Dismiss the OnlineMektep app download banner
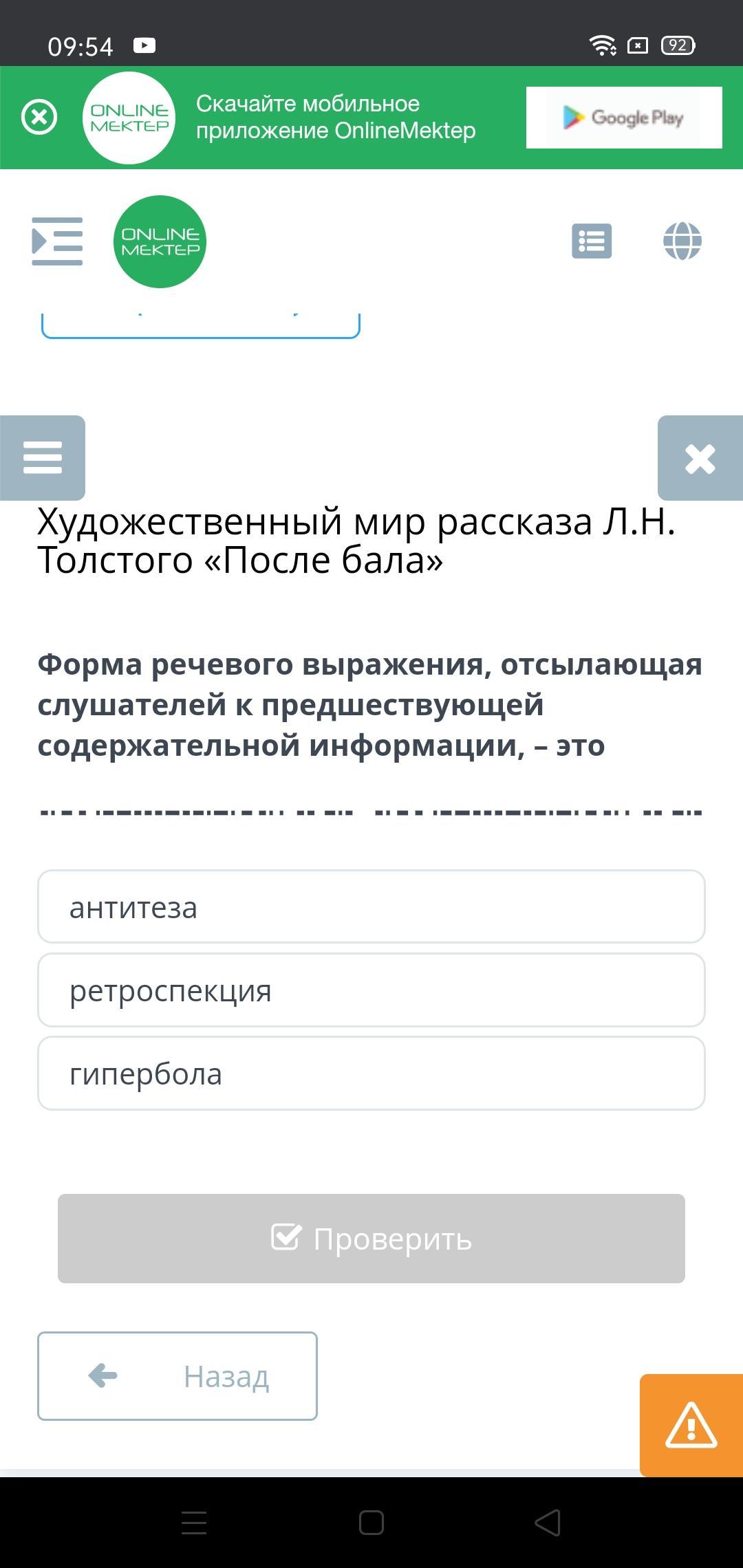The width and height of the screenshot is (743, 1568). (x=39, y=117)
